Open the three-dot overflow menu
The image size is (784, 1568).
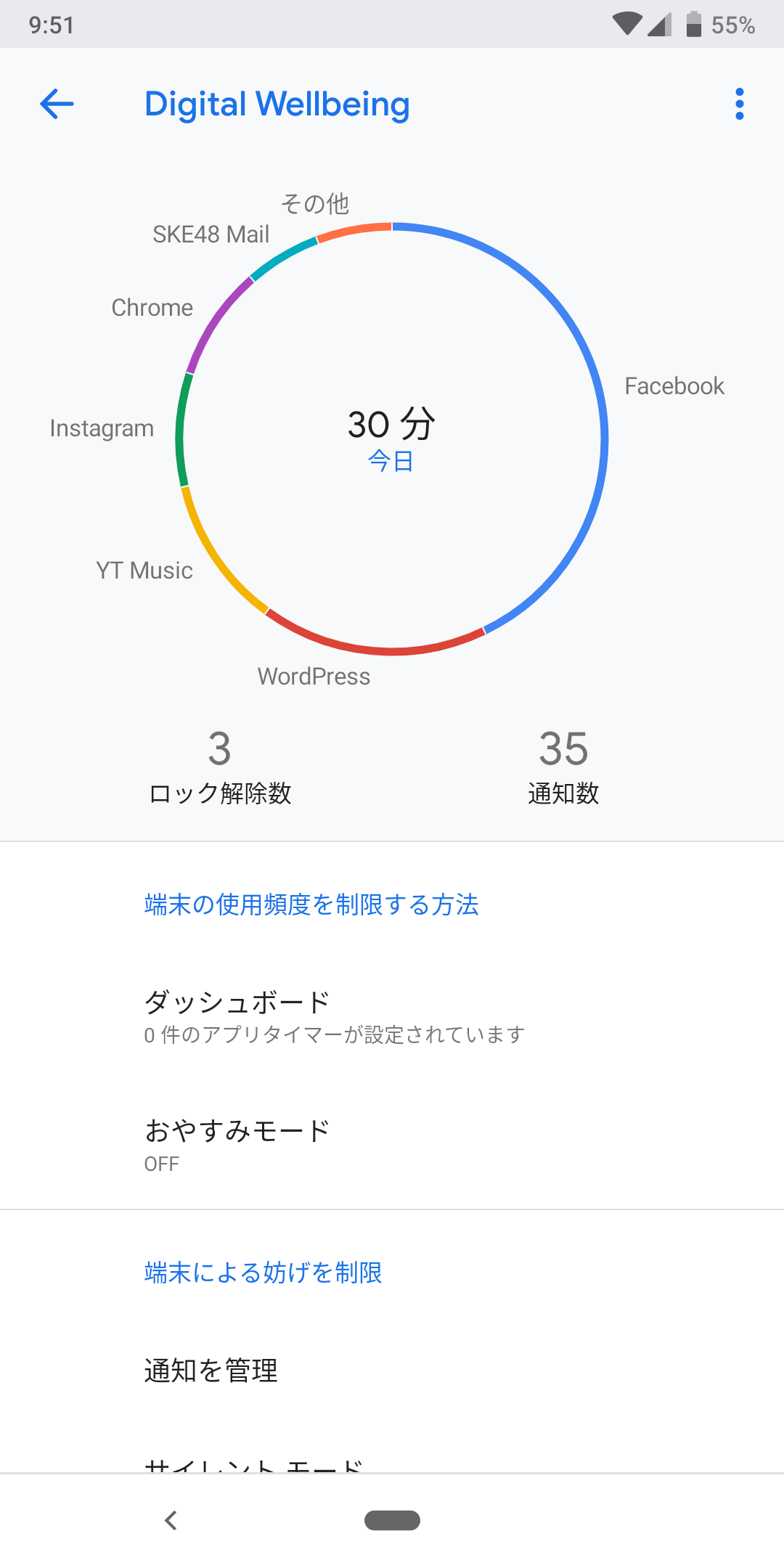739,104
